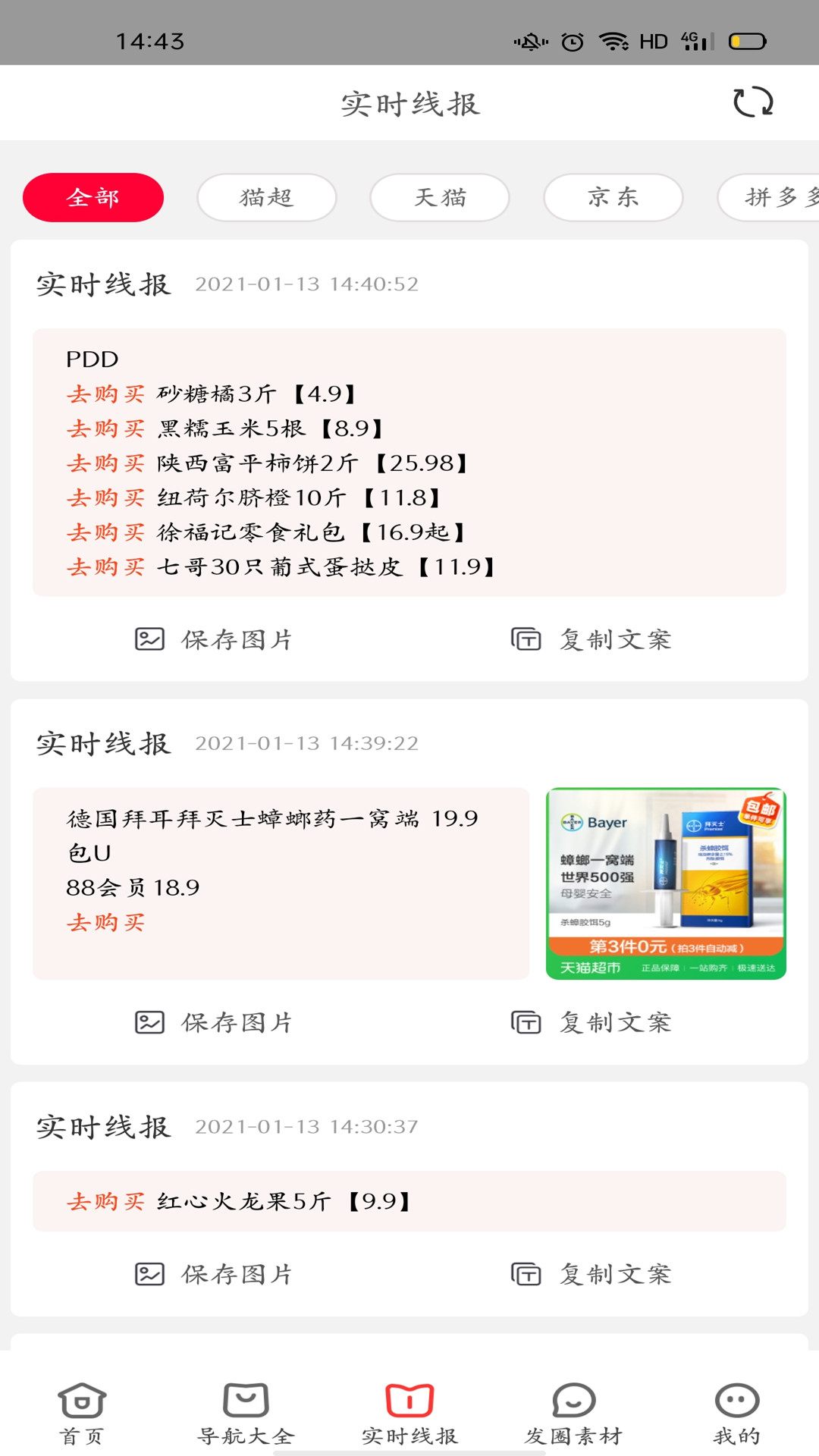Refresh the 实时线报 feed
The width and height of the screenshot is (819, 1456).
752,102
